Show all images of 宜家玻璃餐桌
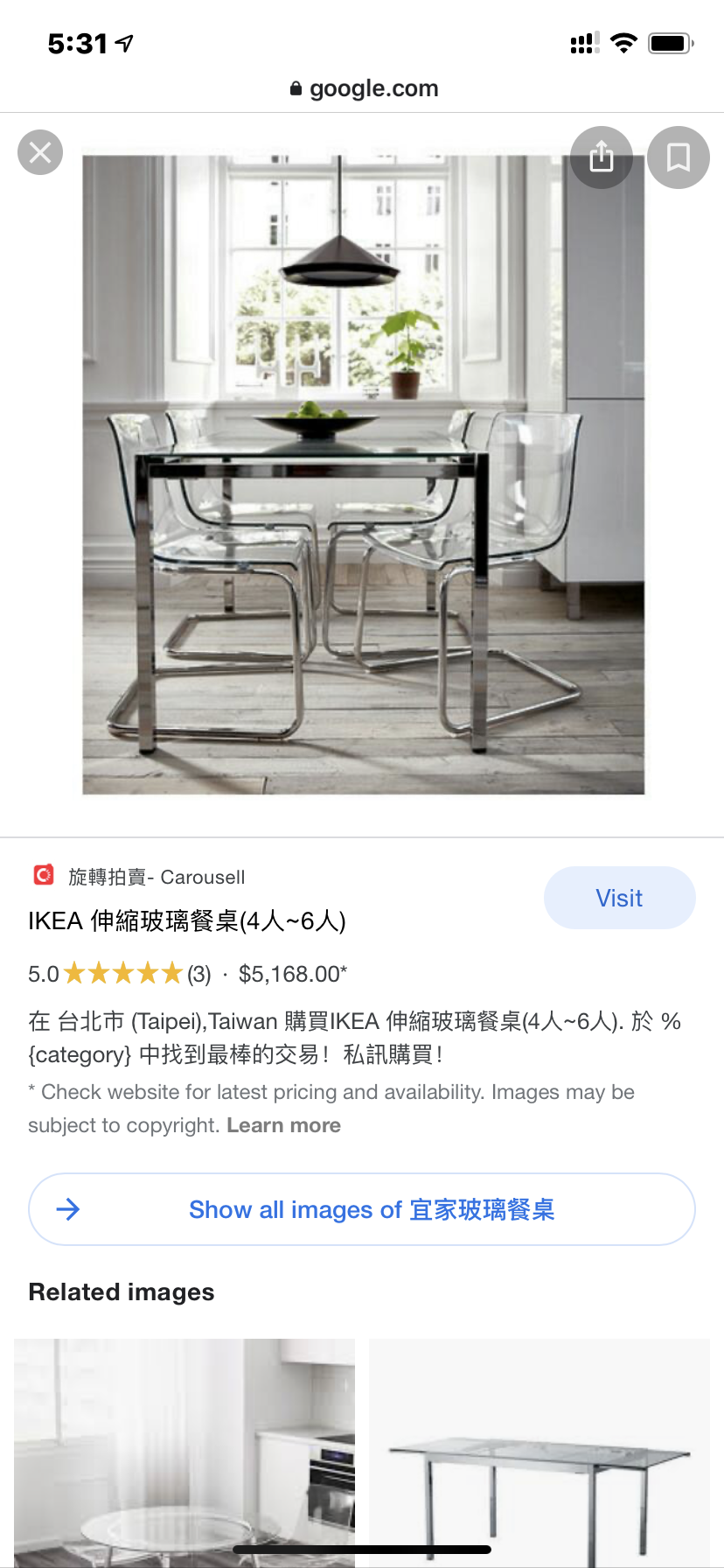Image resolution: width=724 pixels, height=1568 pixels. pos(362,1209)
